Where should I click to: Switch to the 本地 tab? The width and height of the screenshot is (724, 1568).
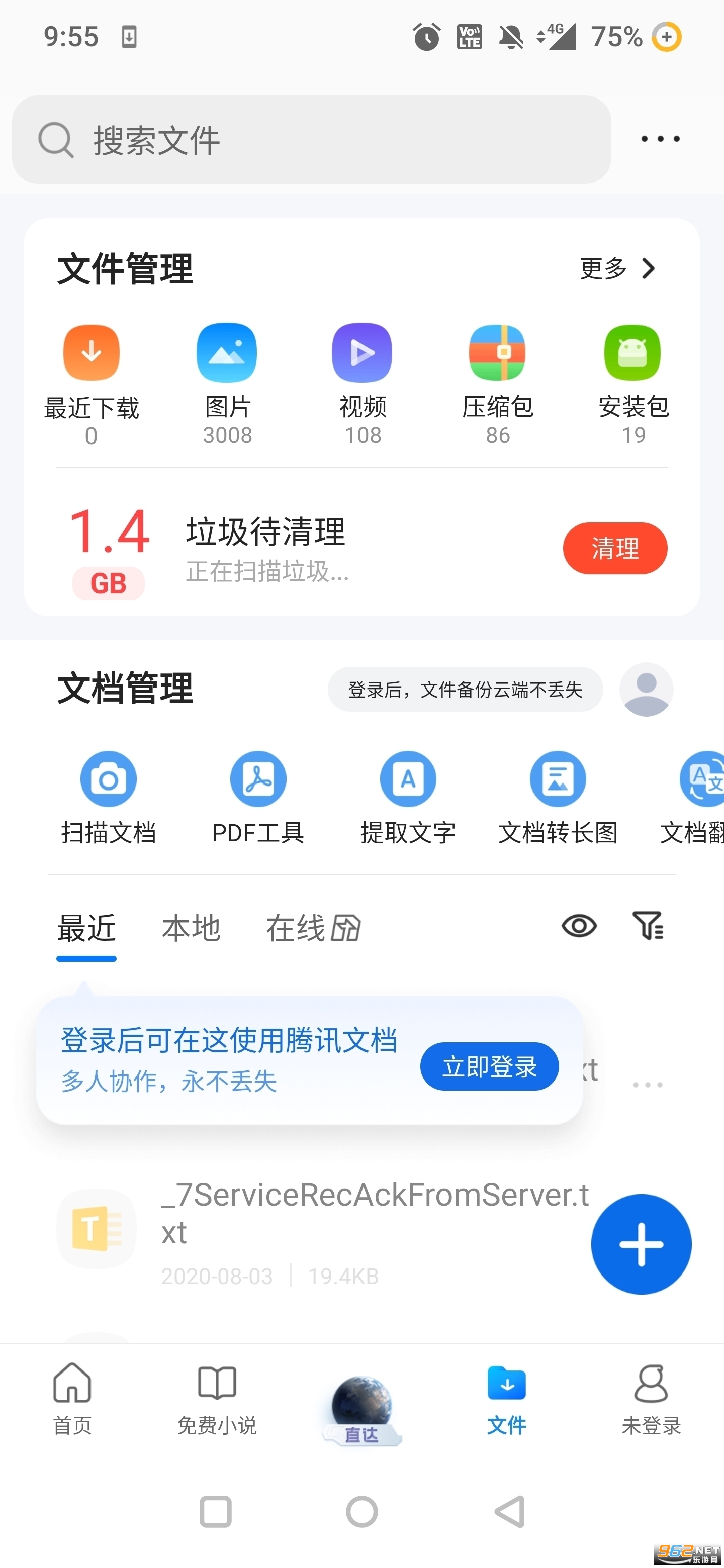point(191,928)
